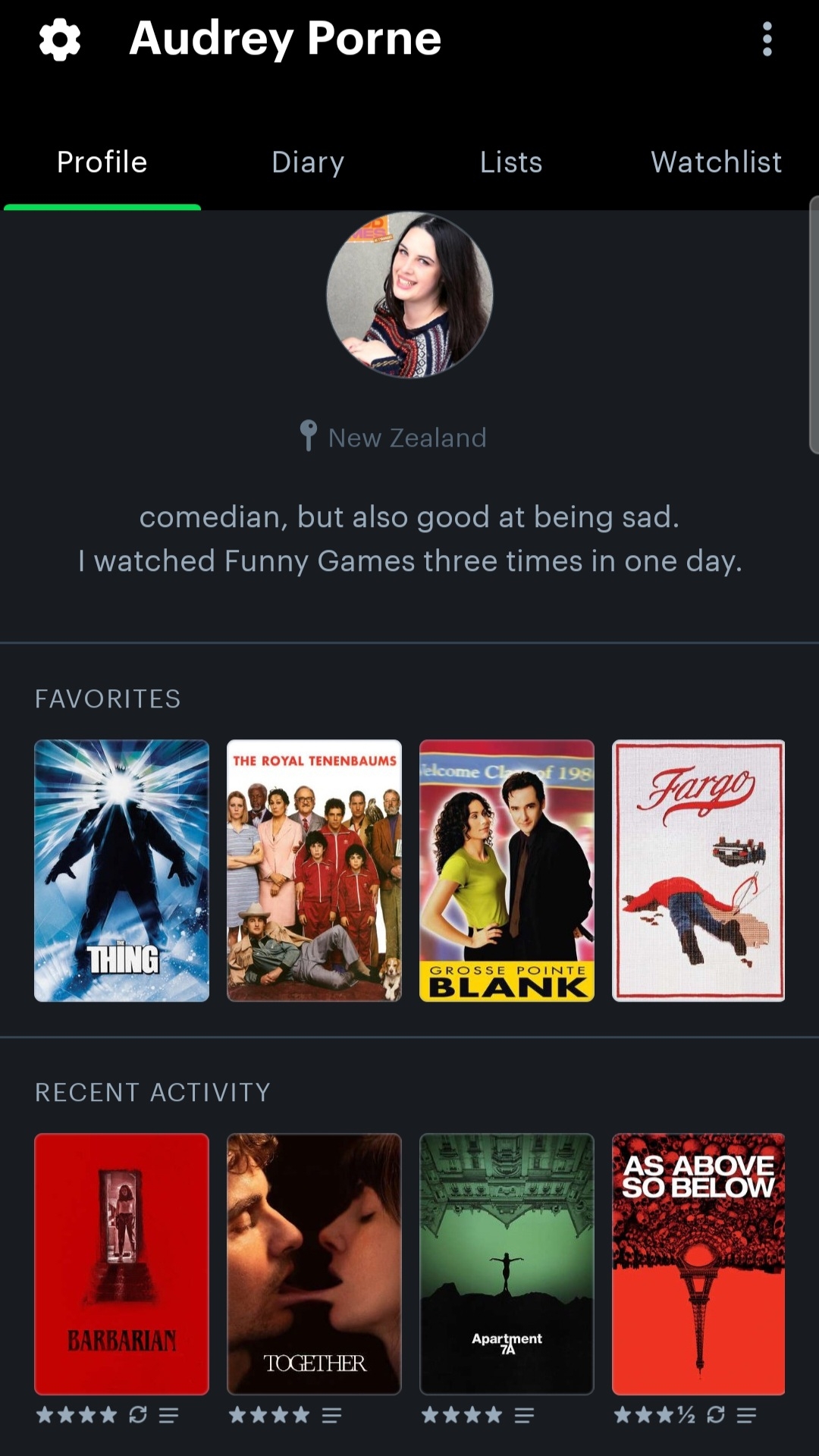Open the Together recent entry
The height and width of the screenshot is (1456, 819).
click(314, 1263)
